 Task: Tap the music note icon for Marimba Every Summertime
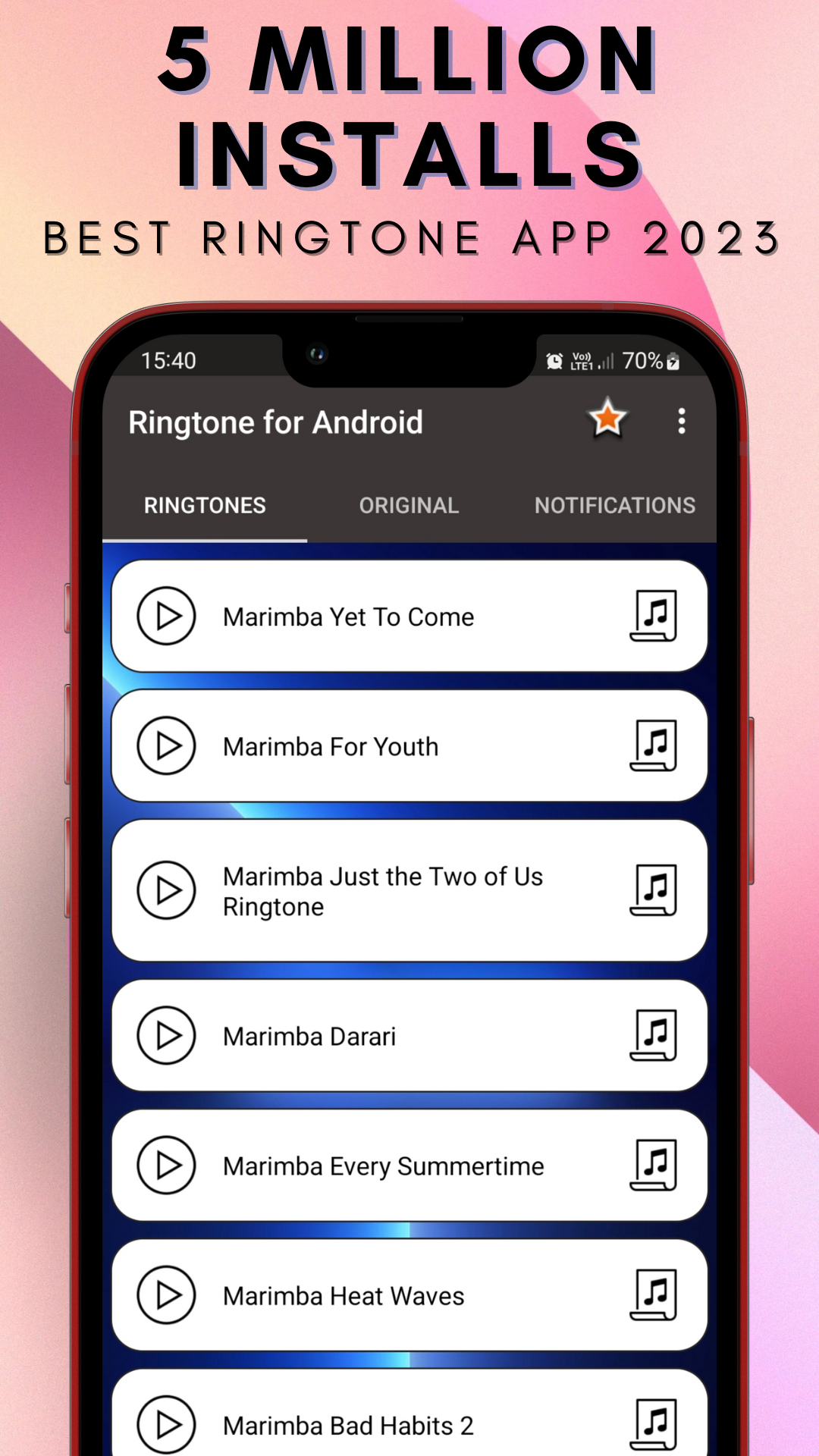tap(654, 1166)
